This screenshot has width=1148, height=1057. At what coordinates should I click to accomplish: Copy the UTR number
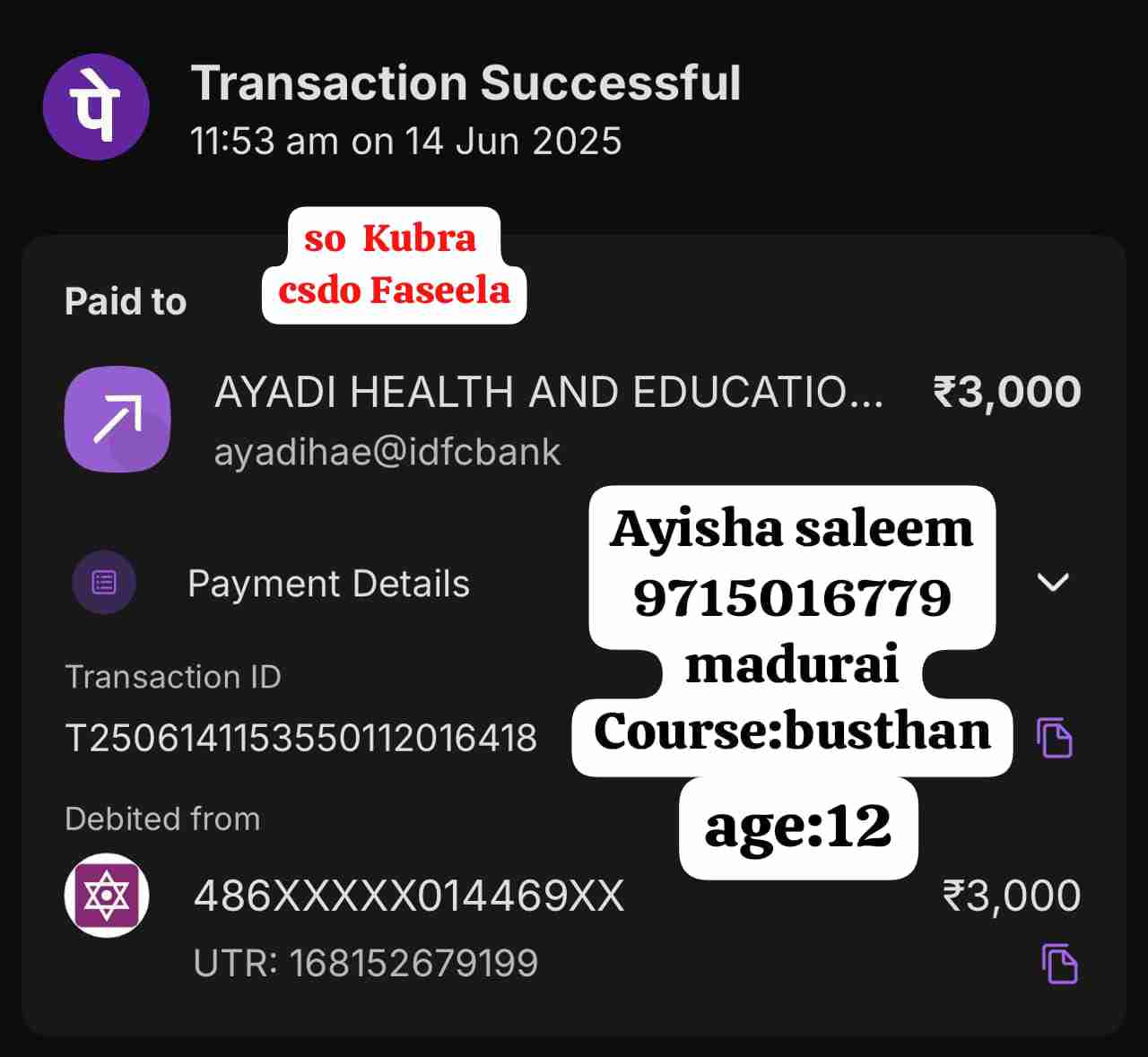coord(1059,964)
